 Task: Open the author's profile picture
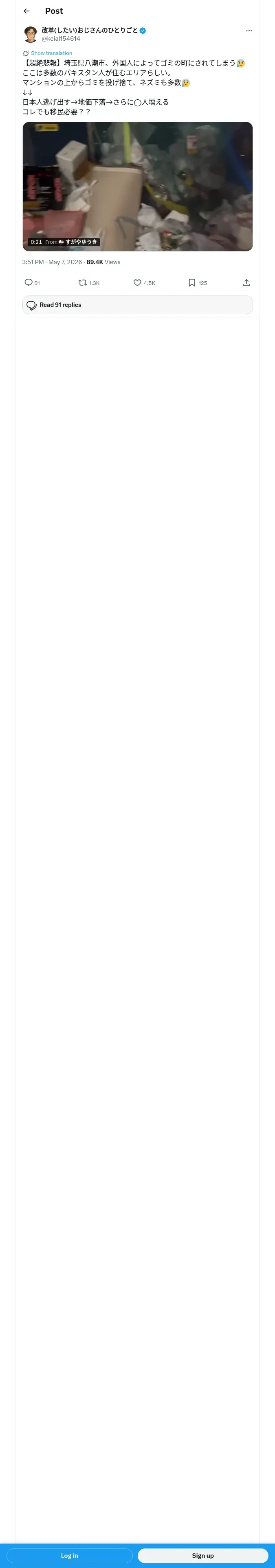pos(31,34)
